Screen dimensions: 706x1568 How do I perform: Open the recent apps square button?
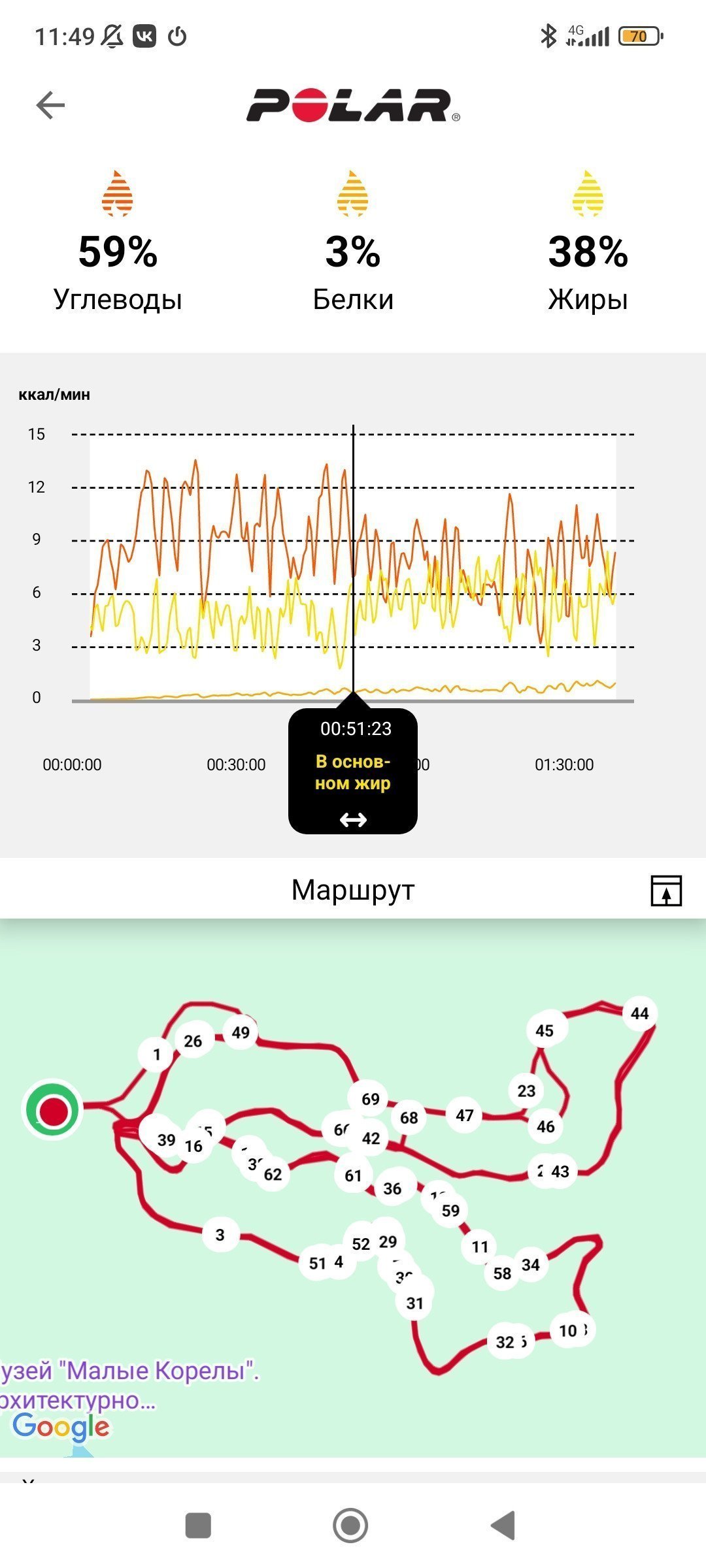coord(198,1526)
